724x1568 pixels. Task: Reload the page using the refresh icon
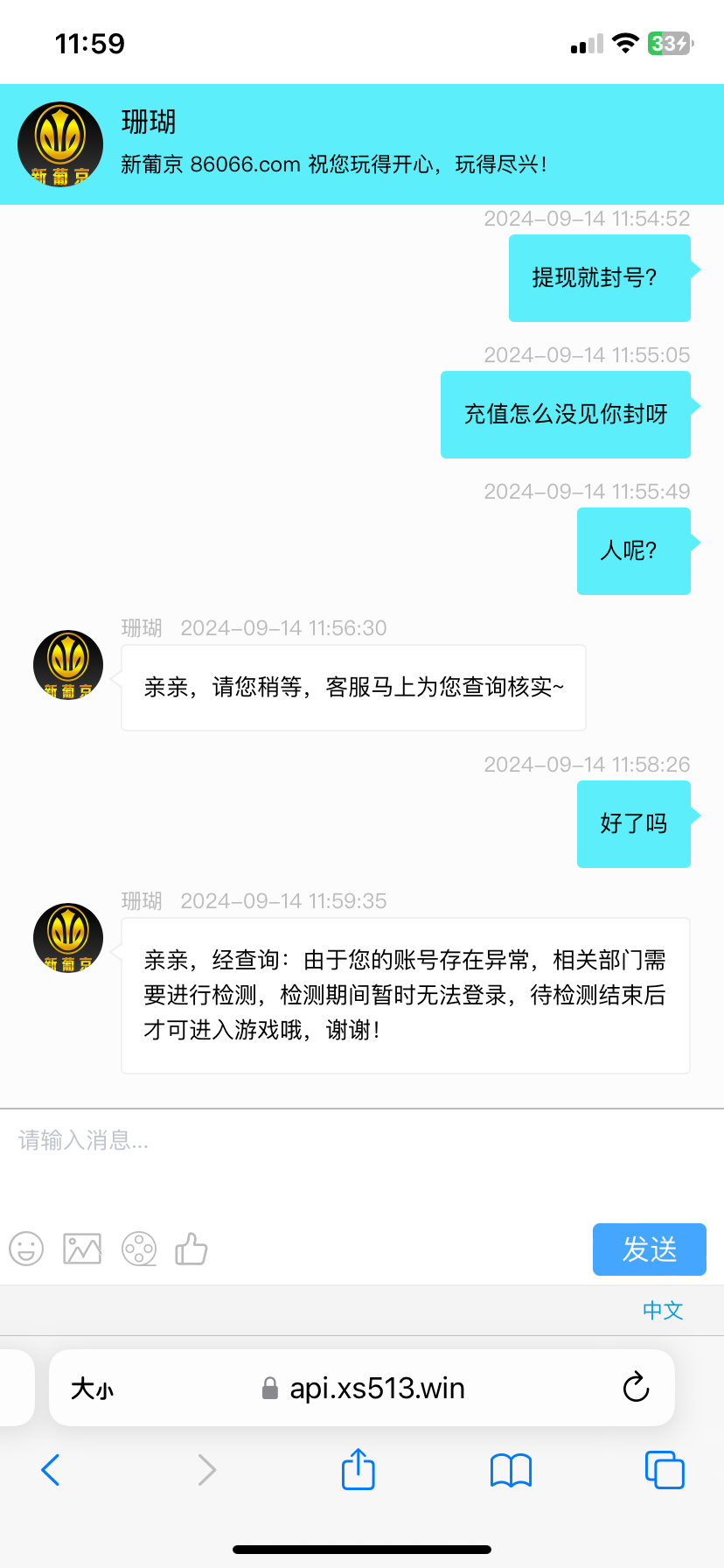(636, 1388)
